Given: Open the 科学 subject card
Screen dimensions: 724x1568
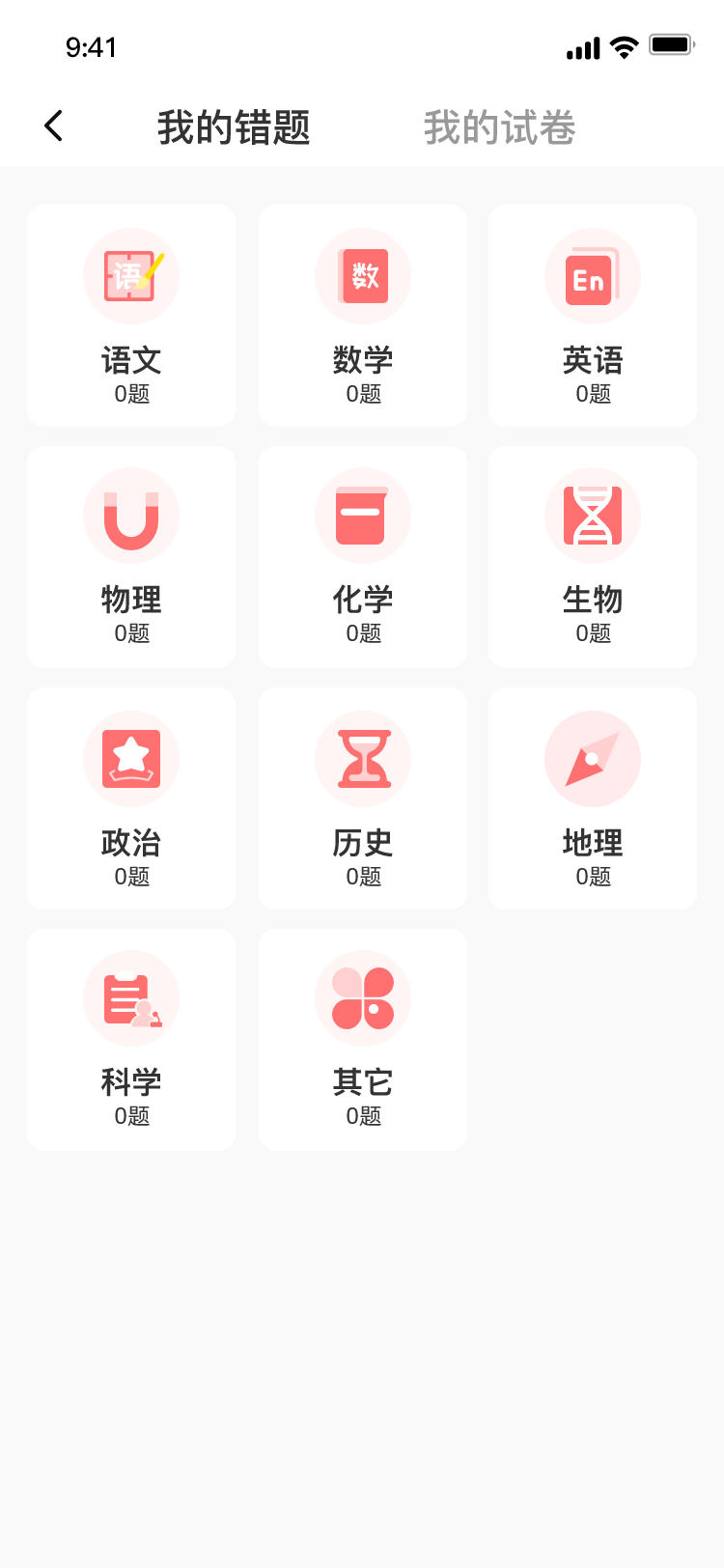Looking at the screenshot, I should pos(131,1040).
